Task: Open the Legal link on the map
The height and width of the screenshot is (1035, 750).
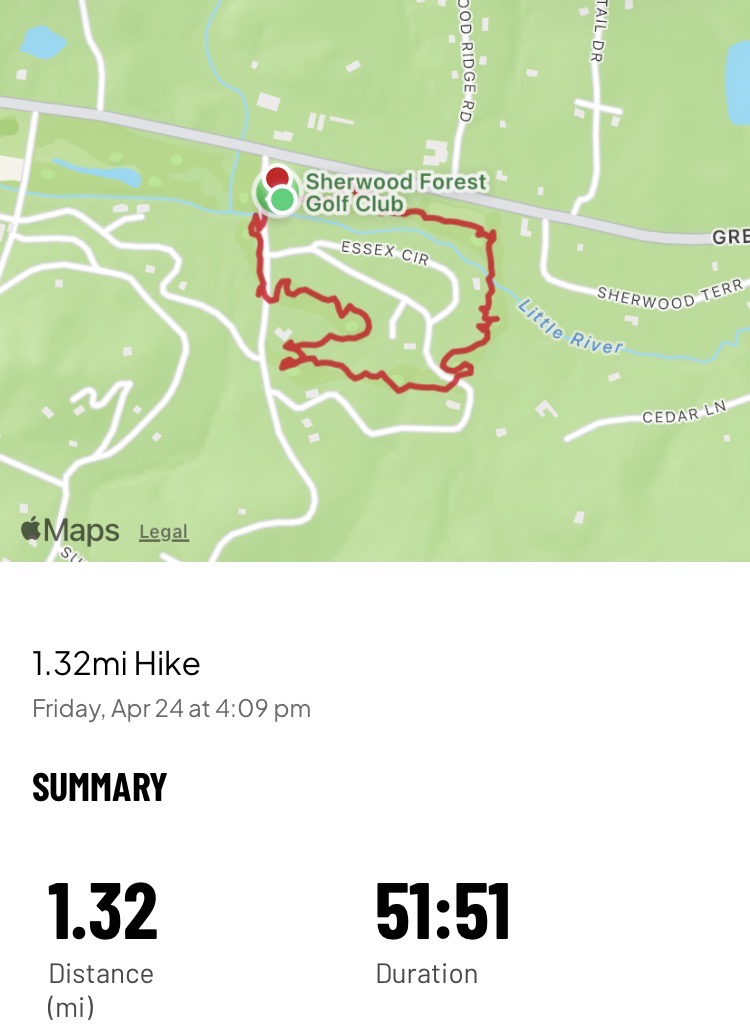Action: coord(163,532)
